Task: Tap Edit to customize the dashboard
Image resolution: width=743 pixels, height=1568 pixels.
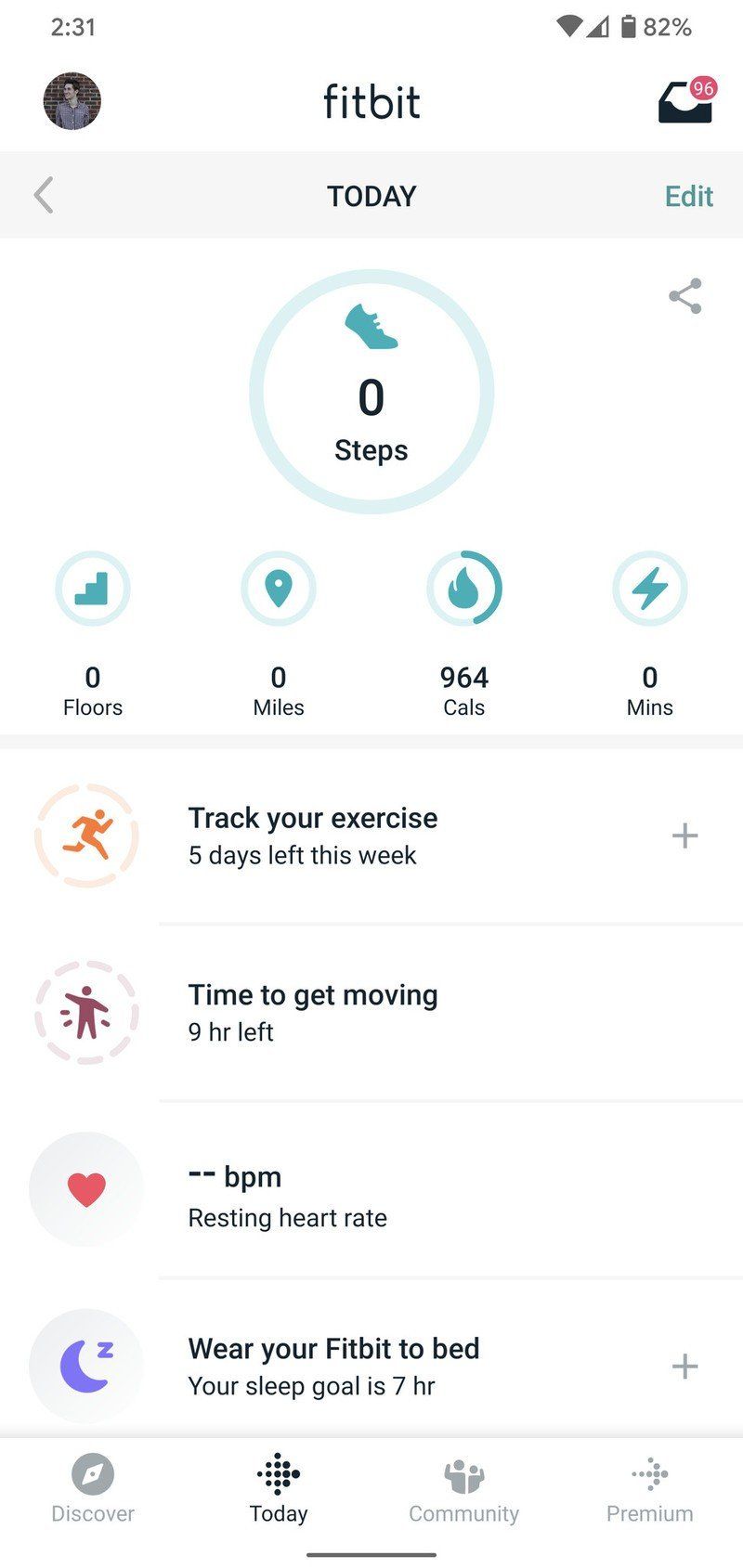Action: click(687, 195)
